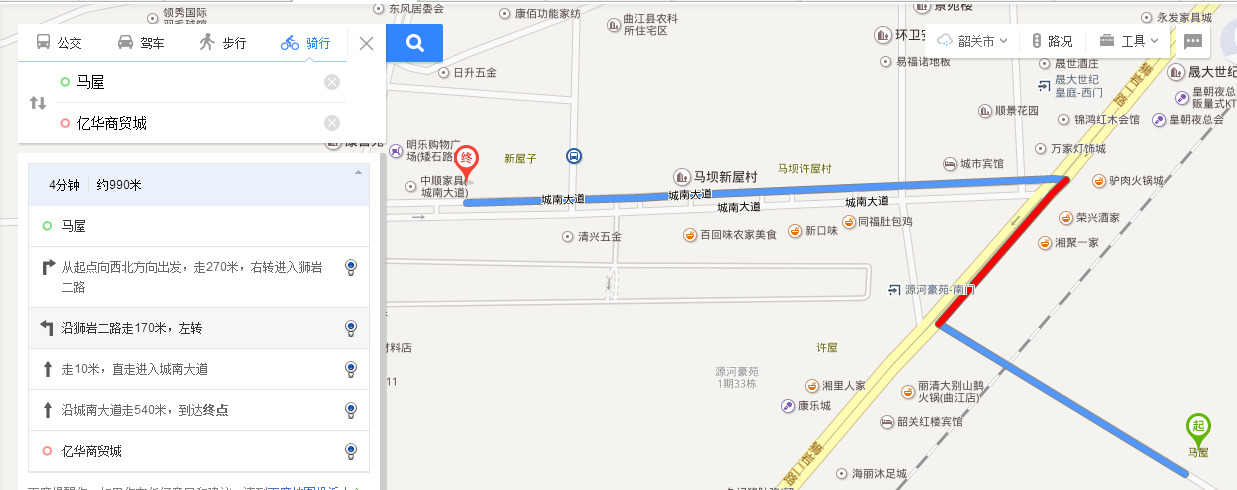This screenshot has width=1237, height=490.
Task: Clear the 马屋 start point
Action: pyautogui.click(x=332, y=82)
